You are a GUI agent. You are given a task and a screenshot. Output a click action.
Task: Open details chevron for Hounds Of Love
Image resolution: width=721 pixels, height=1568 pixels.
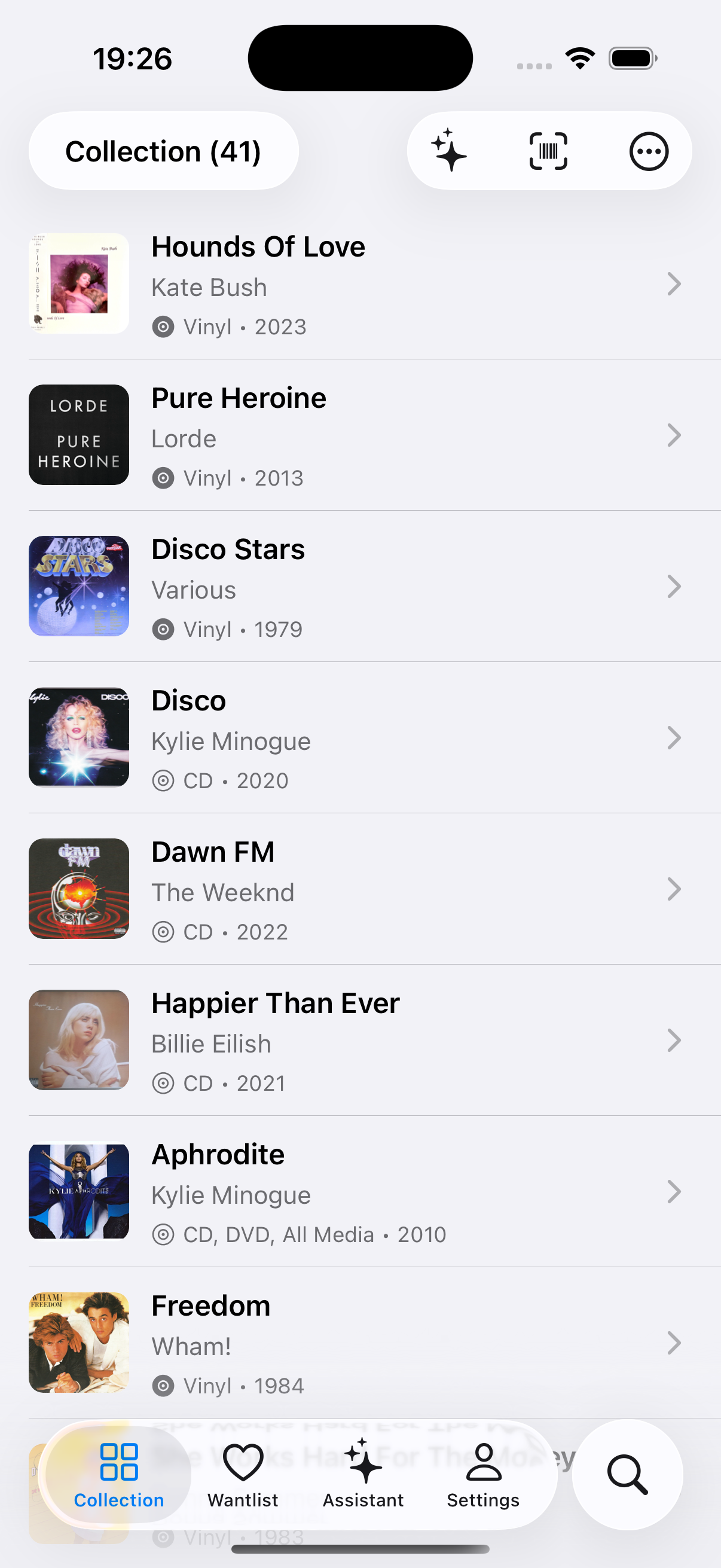pyautogui.click(x=673, y=283)
